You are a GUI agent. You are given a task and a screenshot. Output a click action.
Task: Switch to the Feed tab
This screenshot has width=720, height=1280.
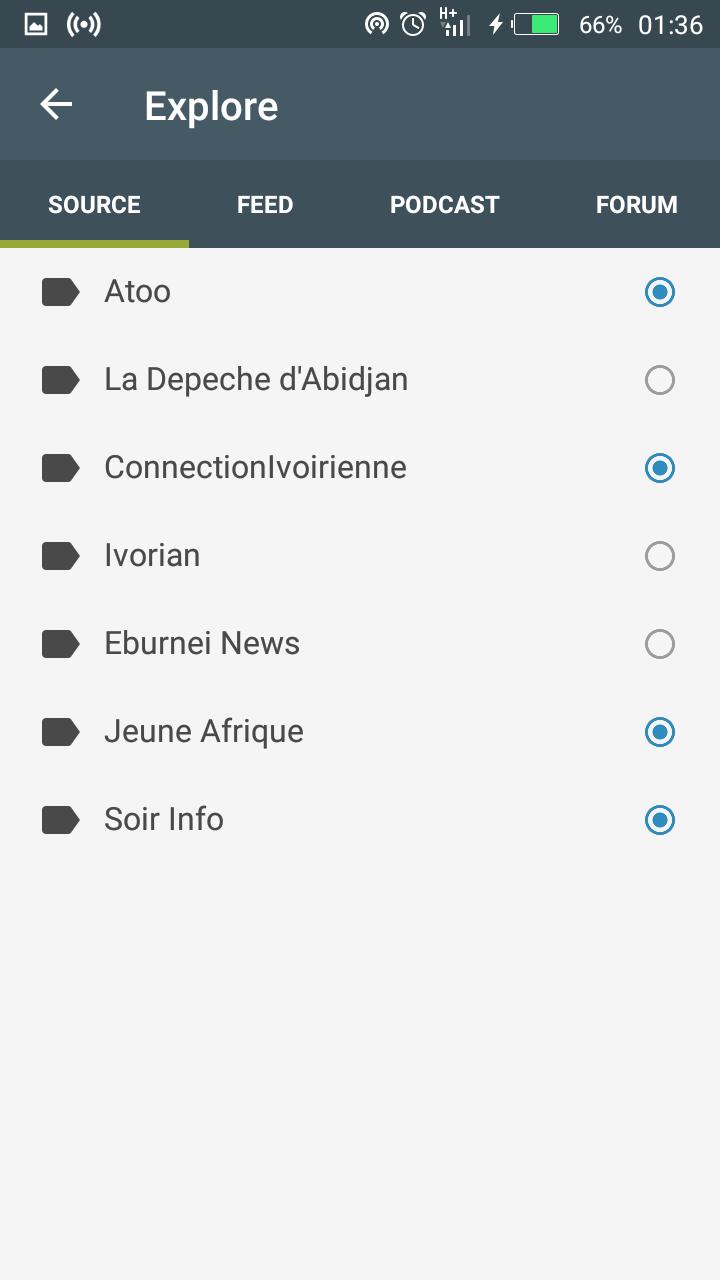point(265,205)
